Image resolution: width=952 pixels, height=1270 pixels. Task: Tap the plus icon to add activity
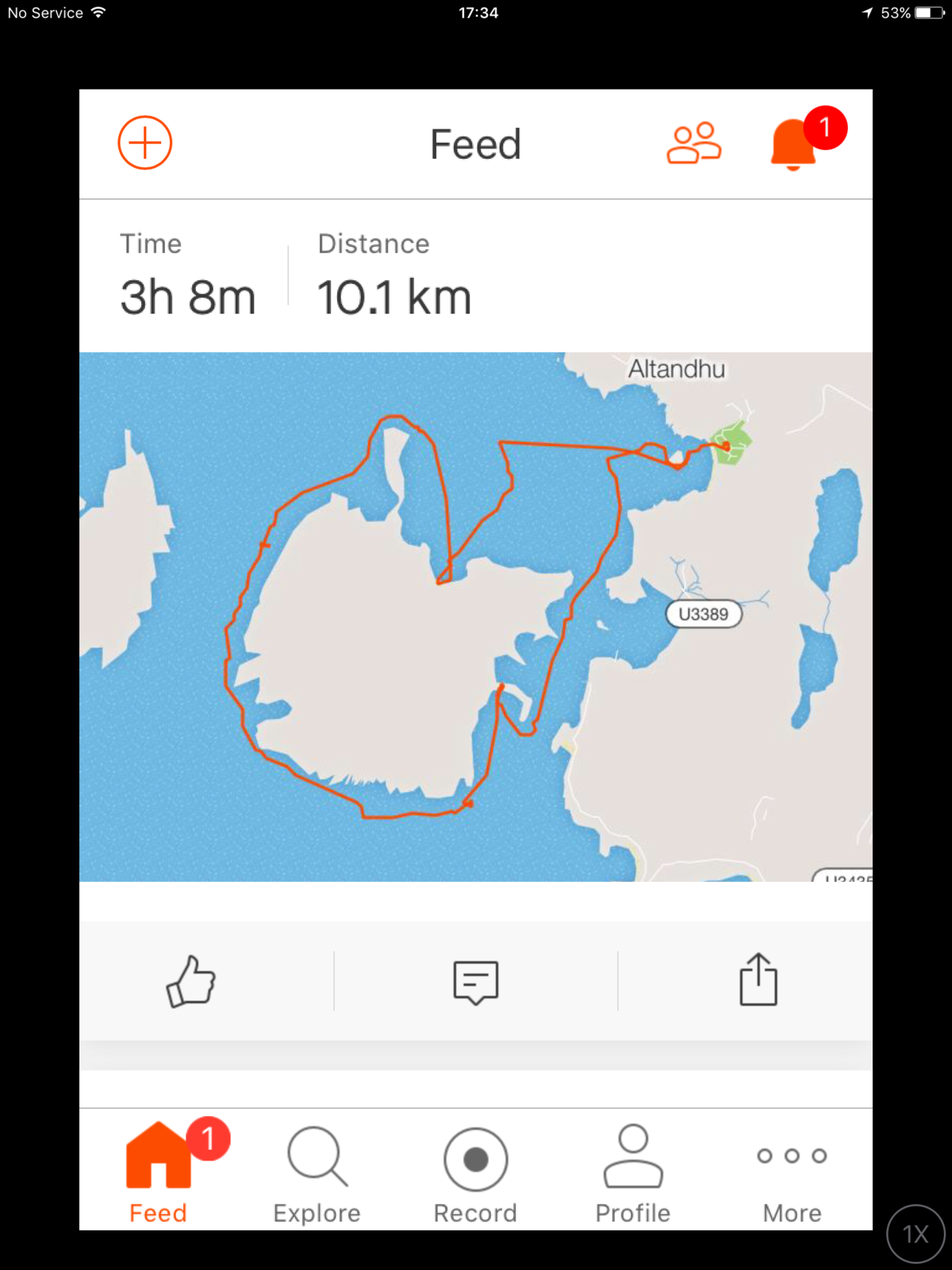(x=145, y=143)
